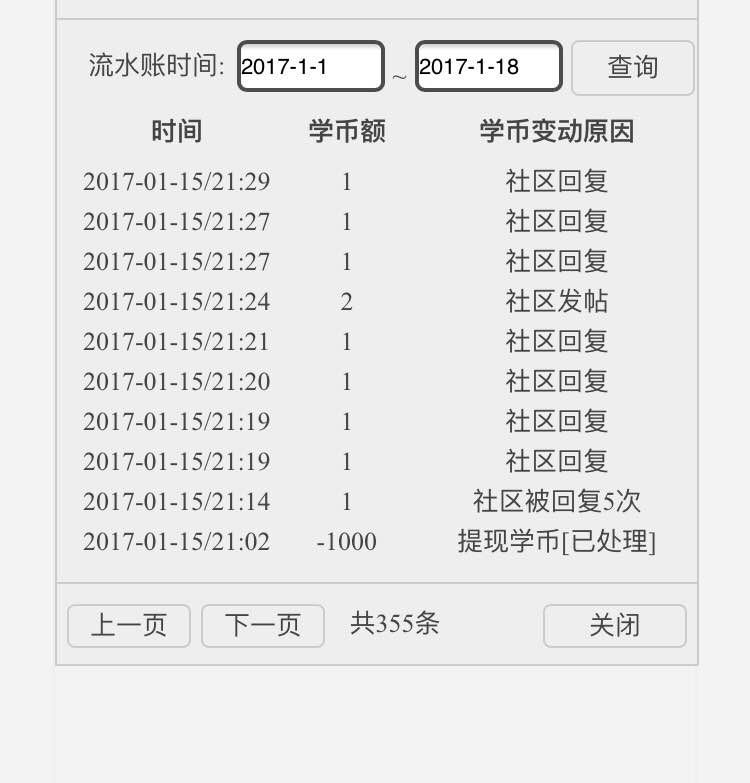Close the dialog with 关闭

pos(614,626)
